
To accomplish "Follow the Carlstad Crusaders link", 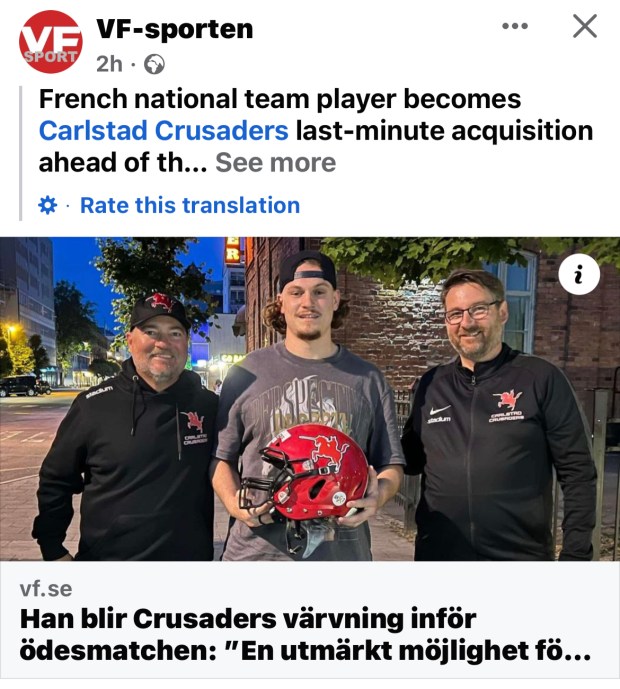I will tap(164, 131).
